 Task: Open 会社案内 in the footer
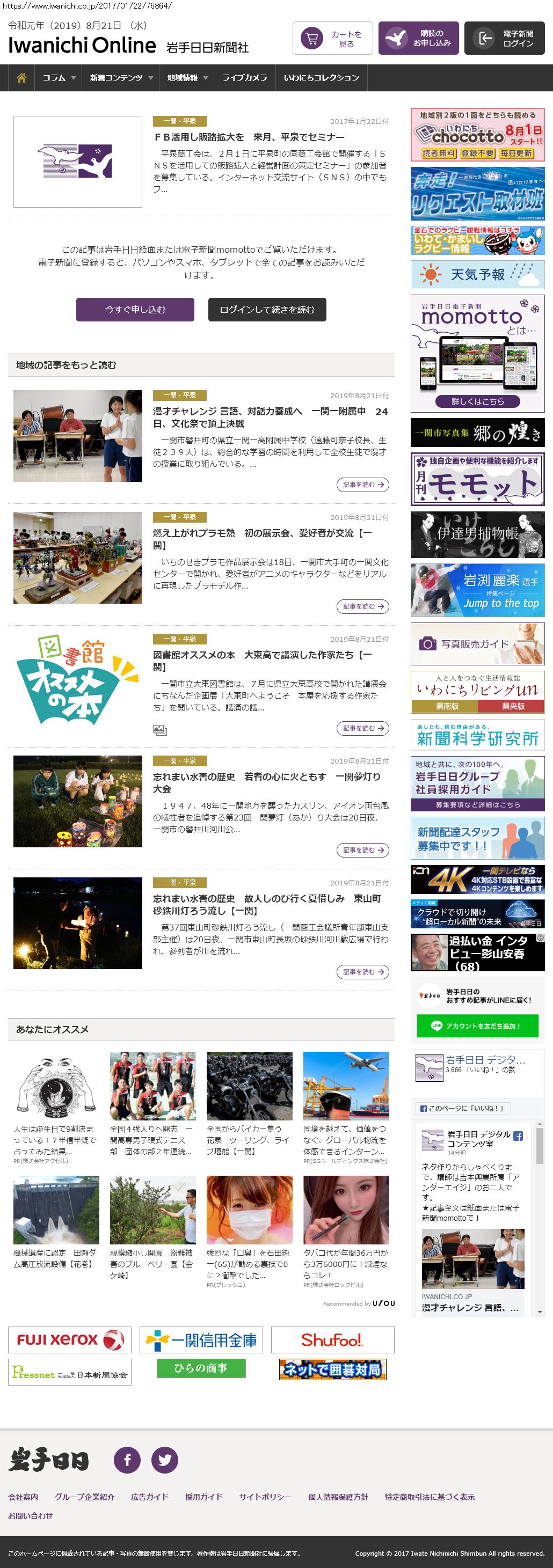pyautogui.click(x=23, y=1497)
